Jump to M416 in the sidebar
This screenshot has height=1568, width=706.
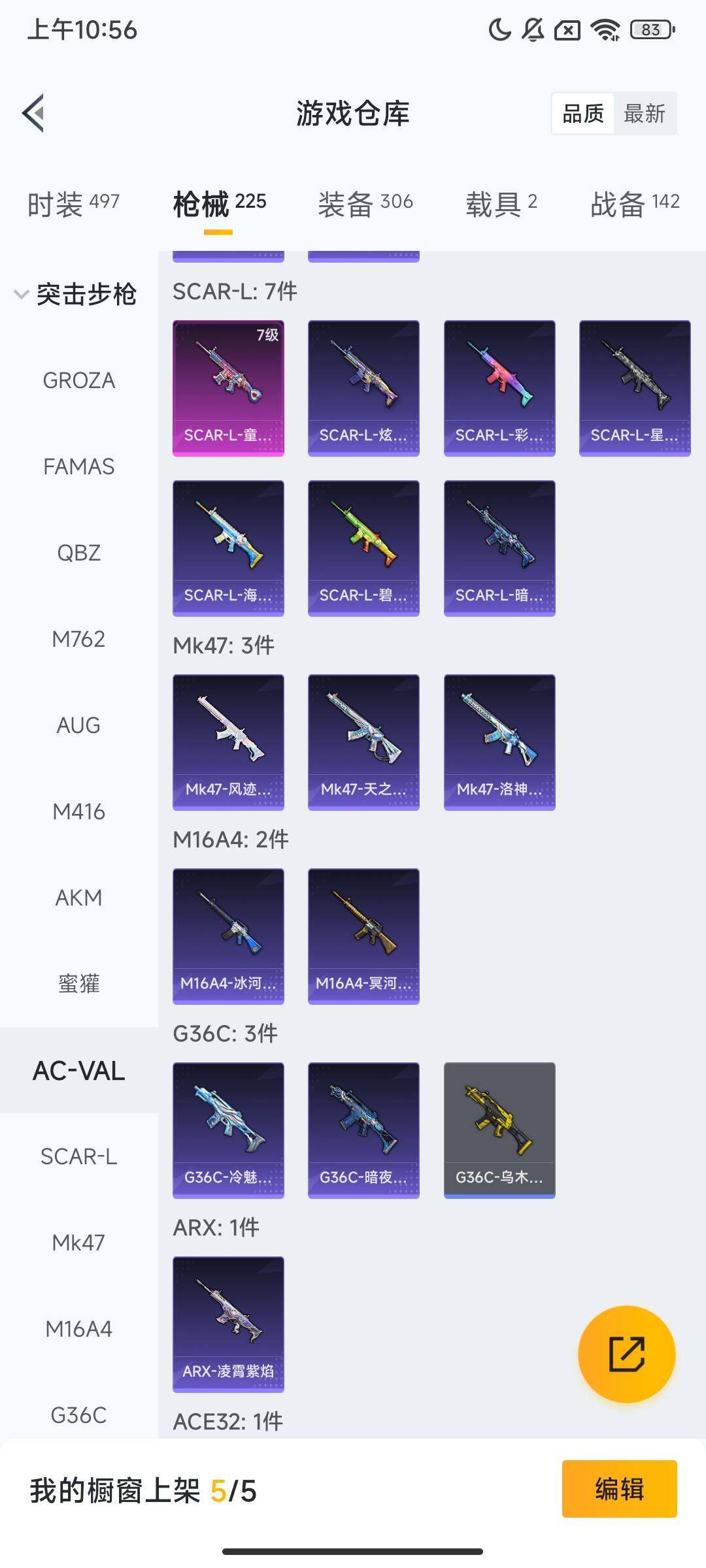coord(78,811)
